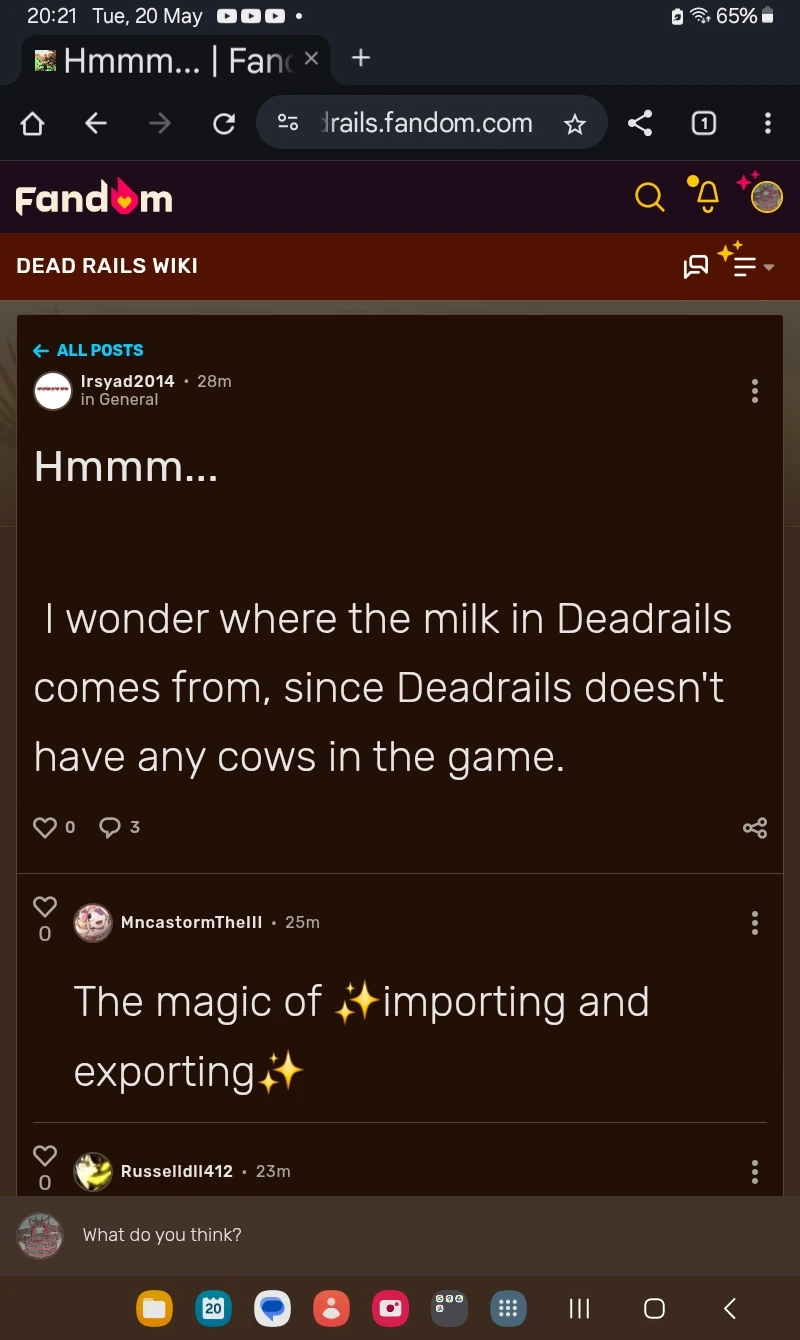Reload the page with the refresh icon

tap(224, 123)
